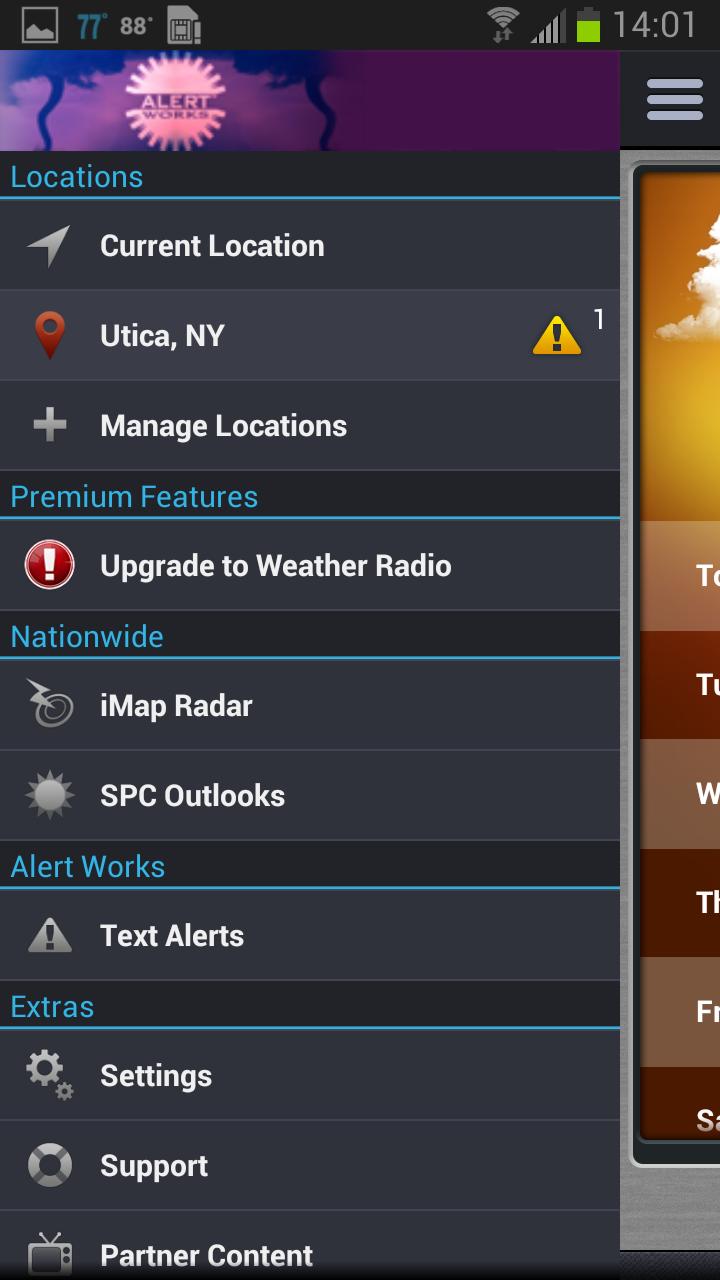Open the hamburger menu in the corner
Screen dimensions: 720x1280
click(x=673, y=98)
